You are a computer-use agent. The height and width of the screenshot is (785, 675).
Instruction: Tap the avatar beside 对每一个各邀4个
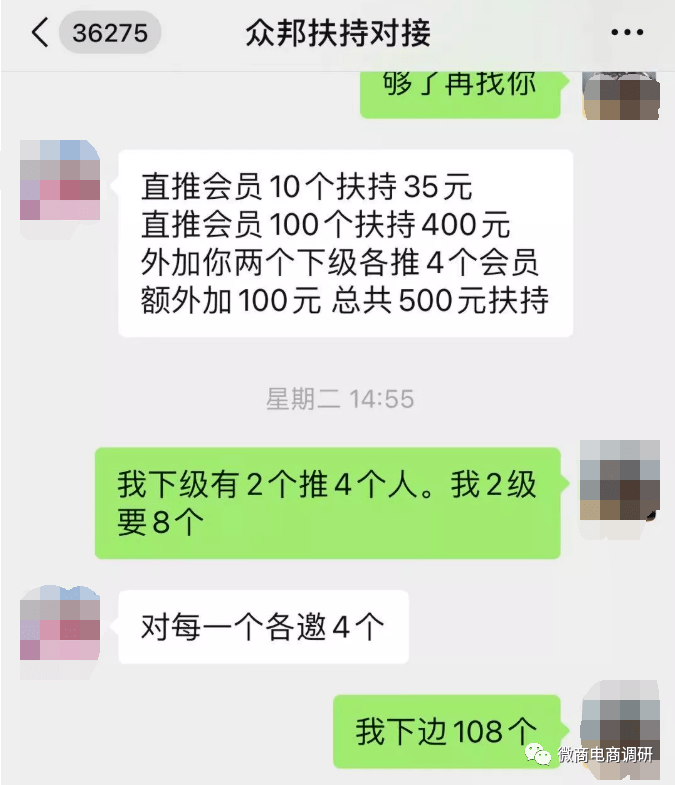coord(60,623)
